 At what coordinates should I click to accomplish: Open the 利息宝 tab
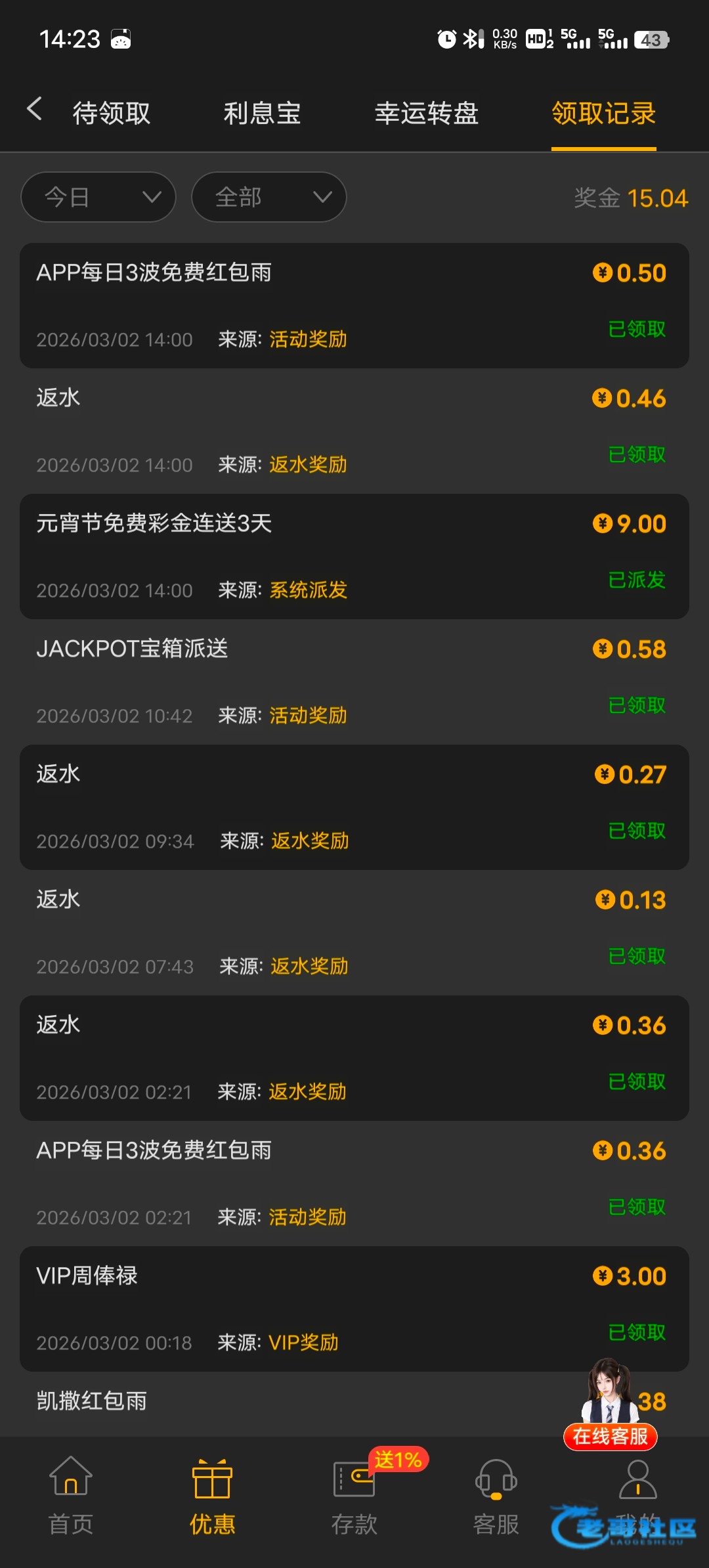click(x=262, y=114)
